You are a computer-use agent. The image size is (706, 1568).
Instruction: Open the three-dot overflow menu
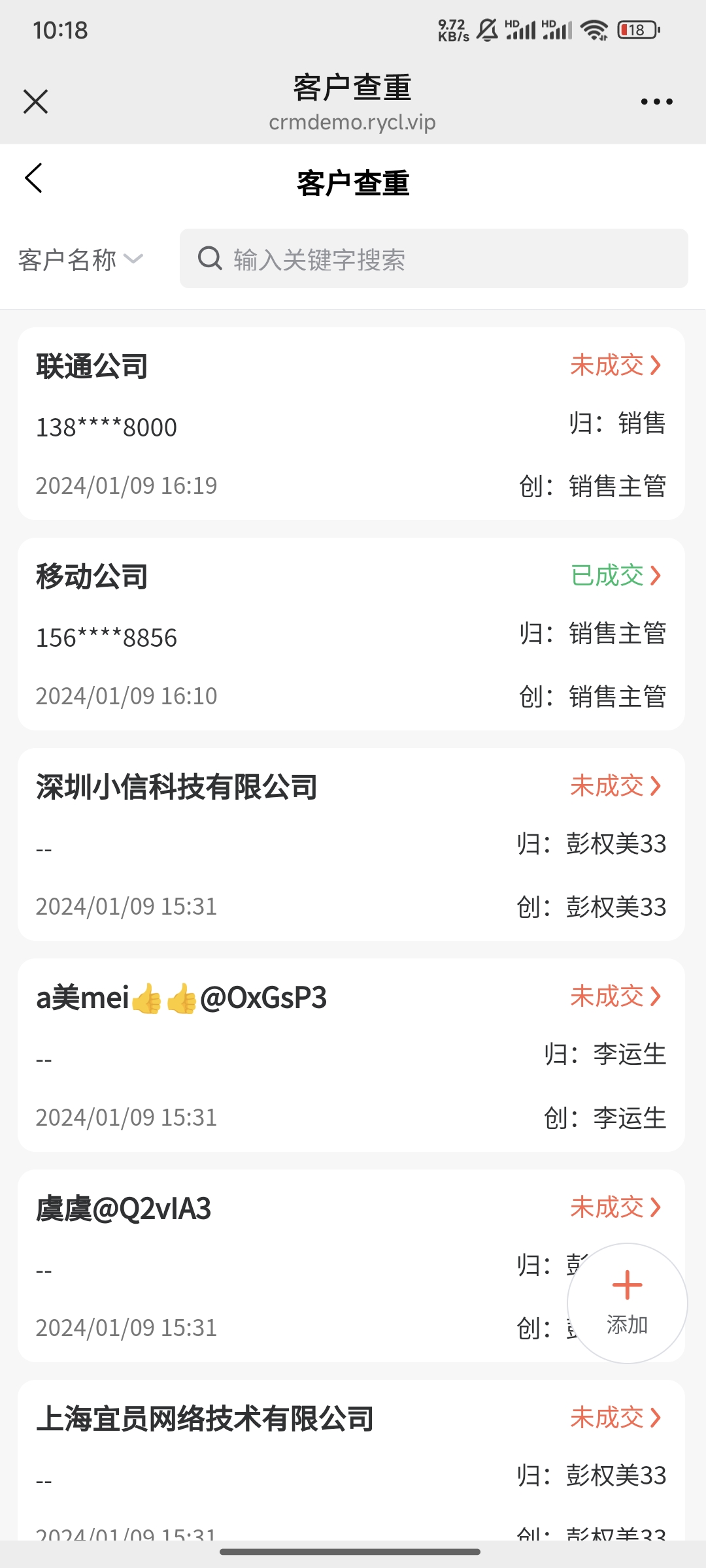(658, 101)
